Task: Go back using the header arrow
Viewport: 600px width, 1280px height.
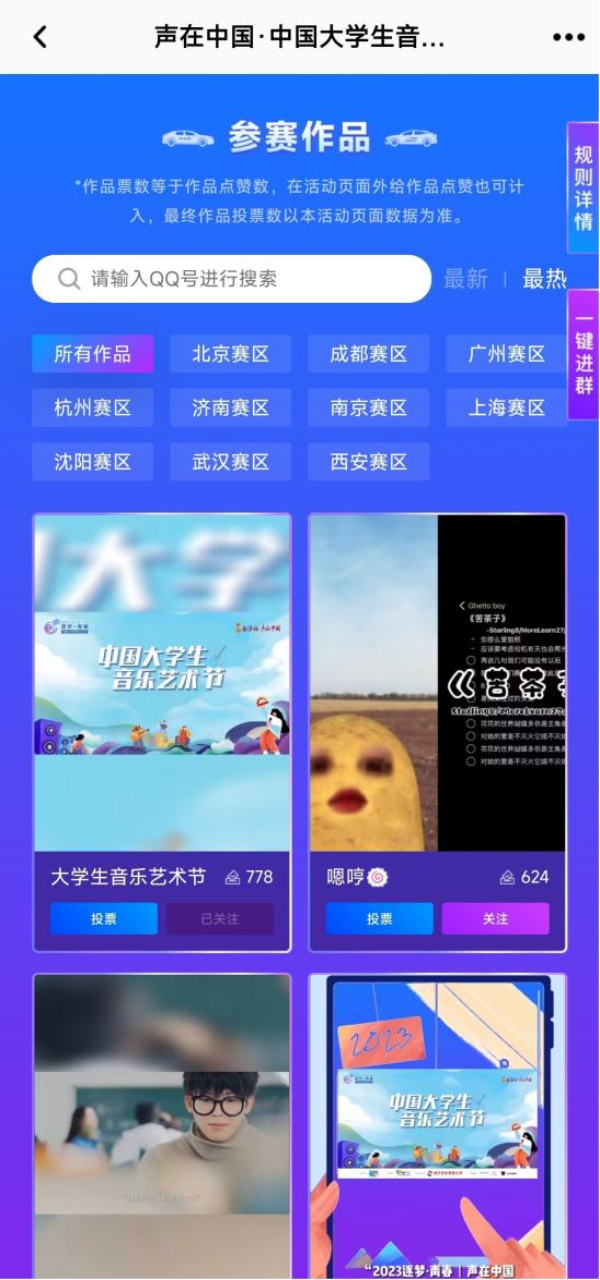Action: 40,37
